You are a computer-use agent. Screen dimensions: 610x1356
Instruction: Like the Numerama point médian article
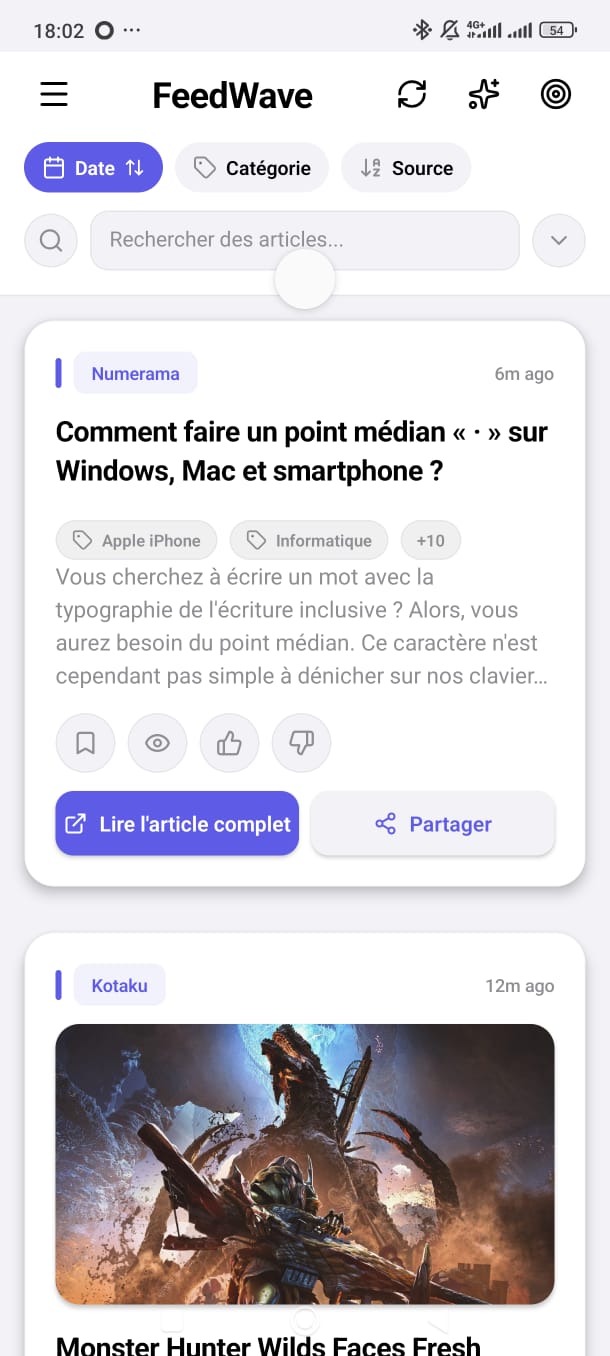click(x=230, y=743)
